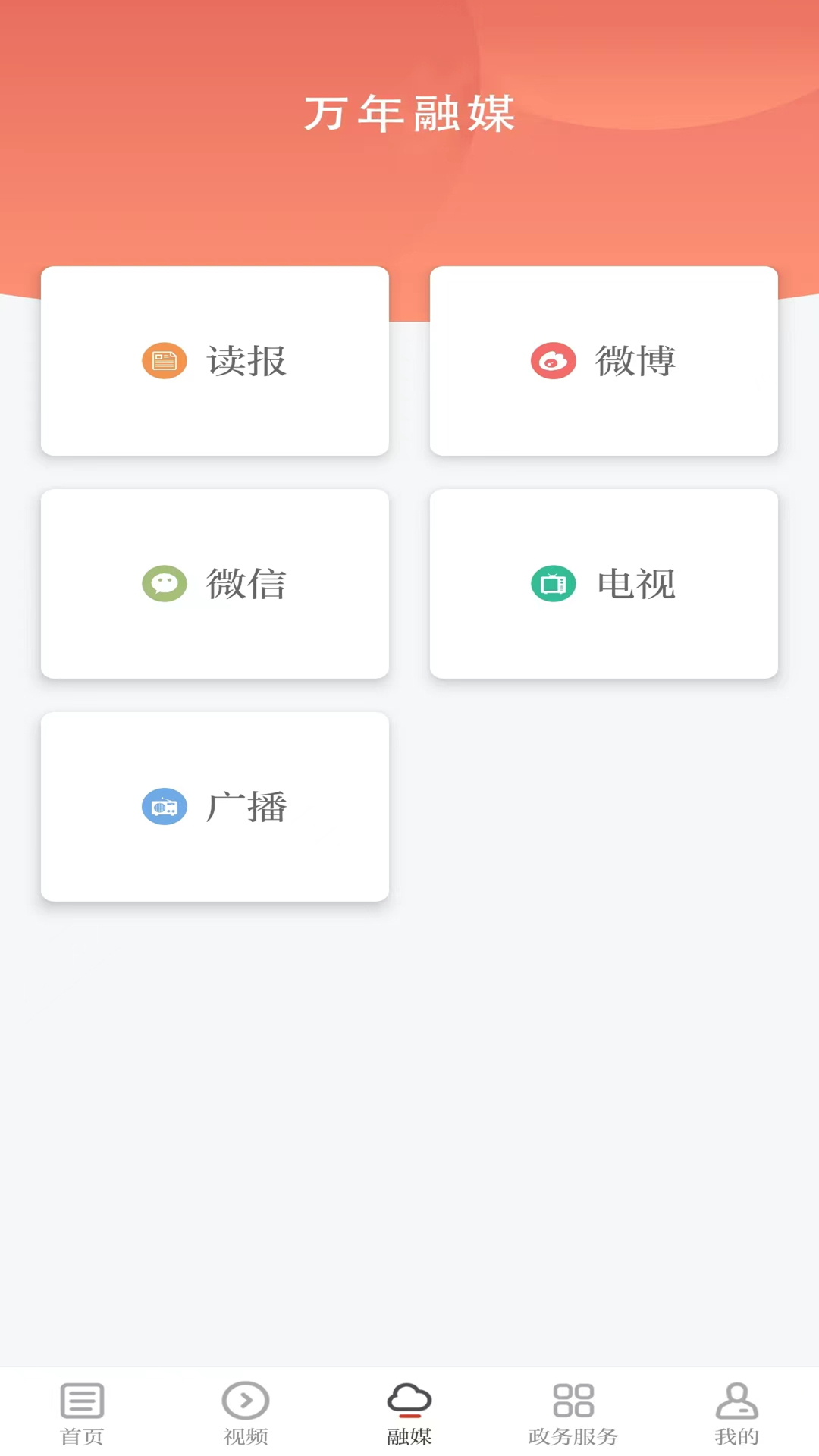Open the 电视 card
819x1456 pixels.
604,583
